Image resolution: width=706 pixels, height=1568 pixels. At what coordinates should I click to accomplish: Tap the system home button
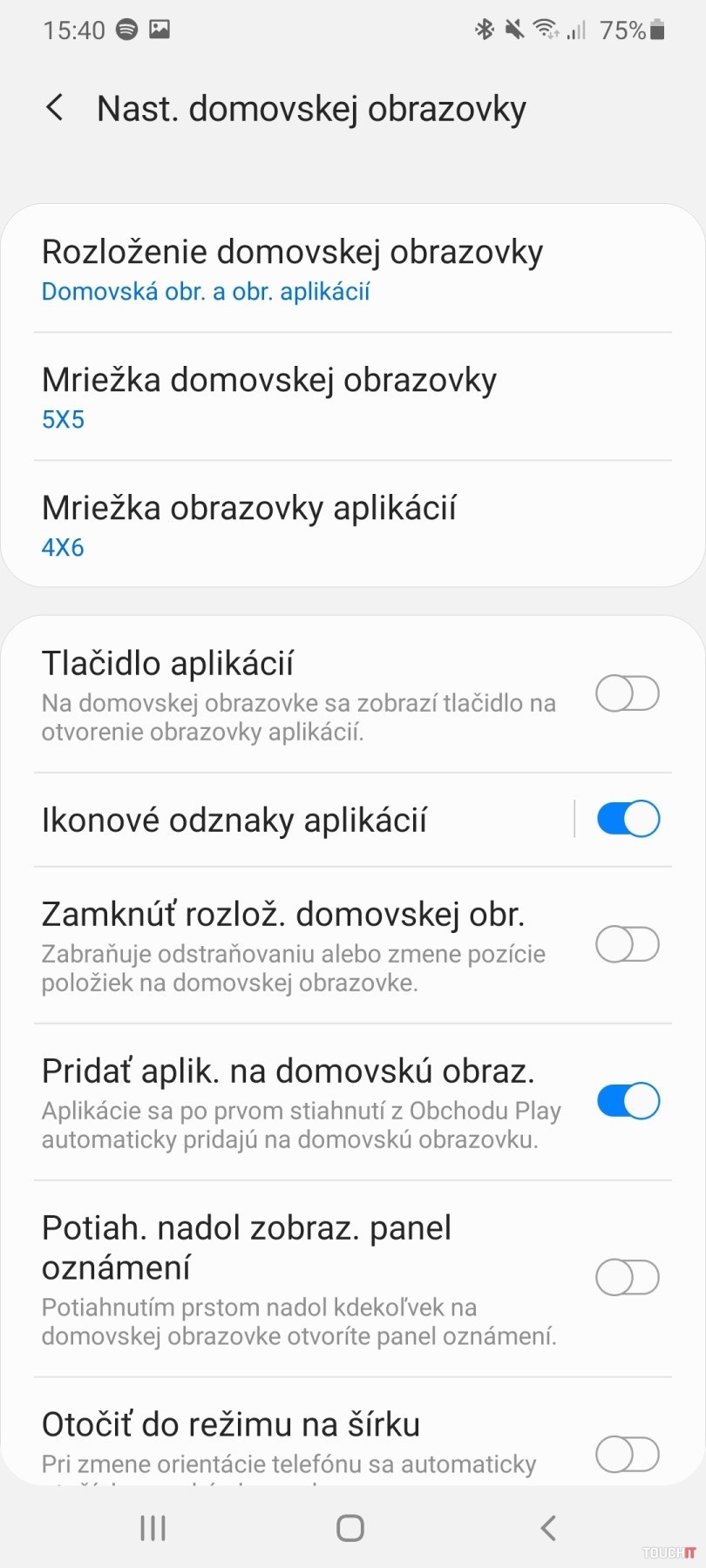(350, 1528)
